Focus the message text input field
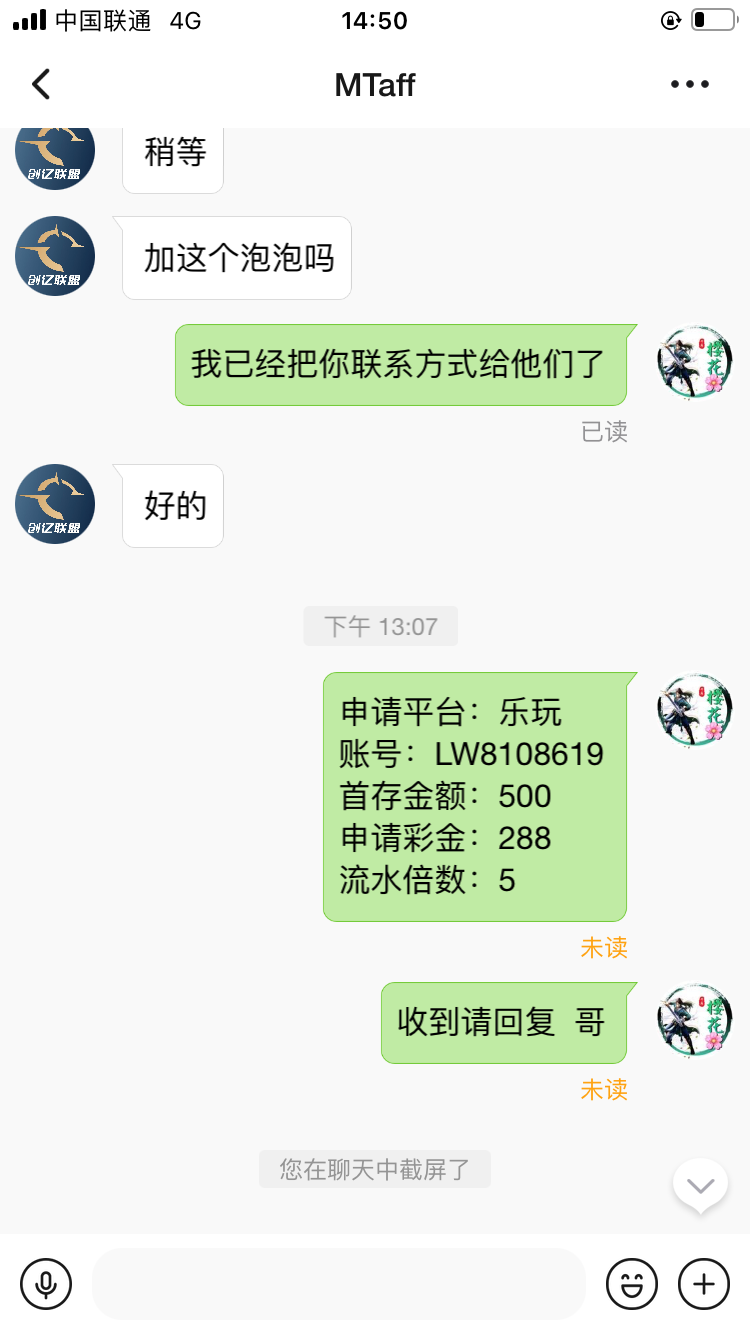Screen dimensions: 750x1334 (x=338, y=1283)
